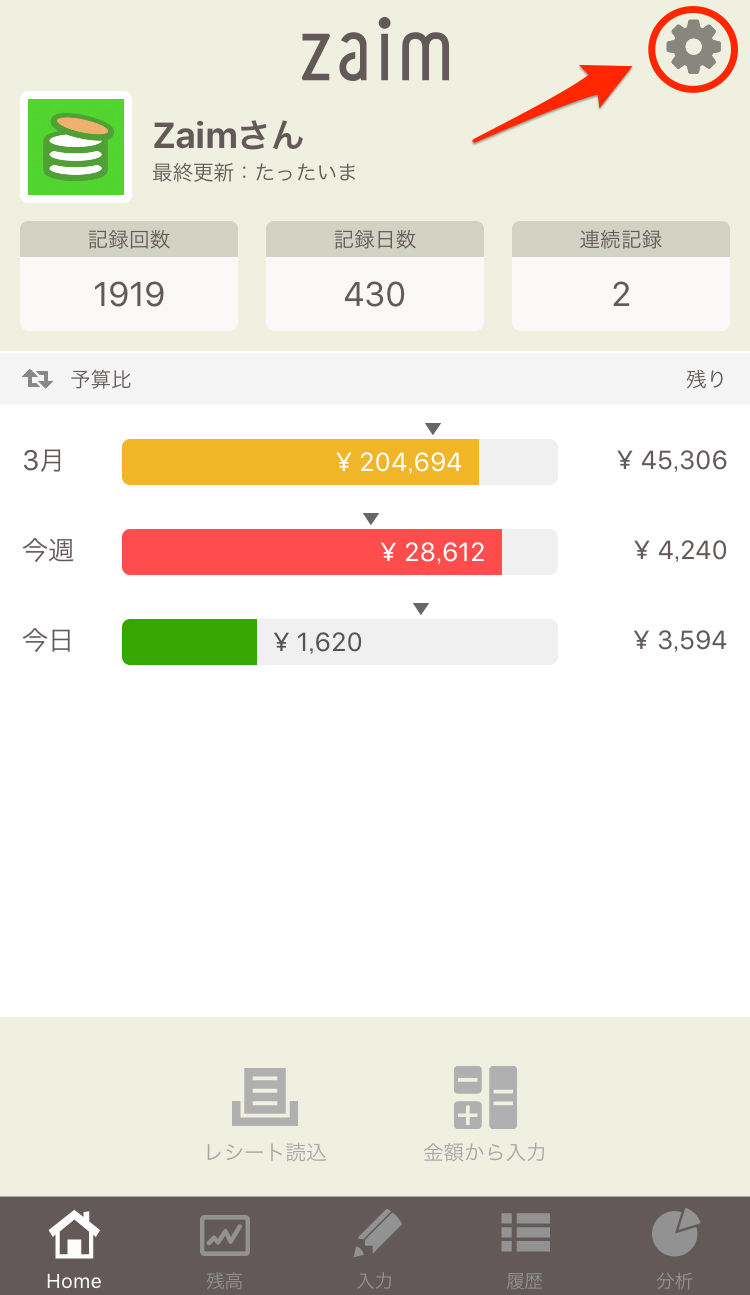Open the 今週 budget bar

[340, 552]
